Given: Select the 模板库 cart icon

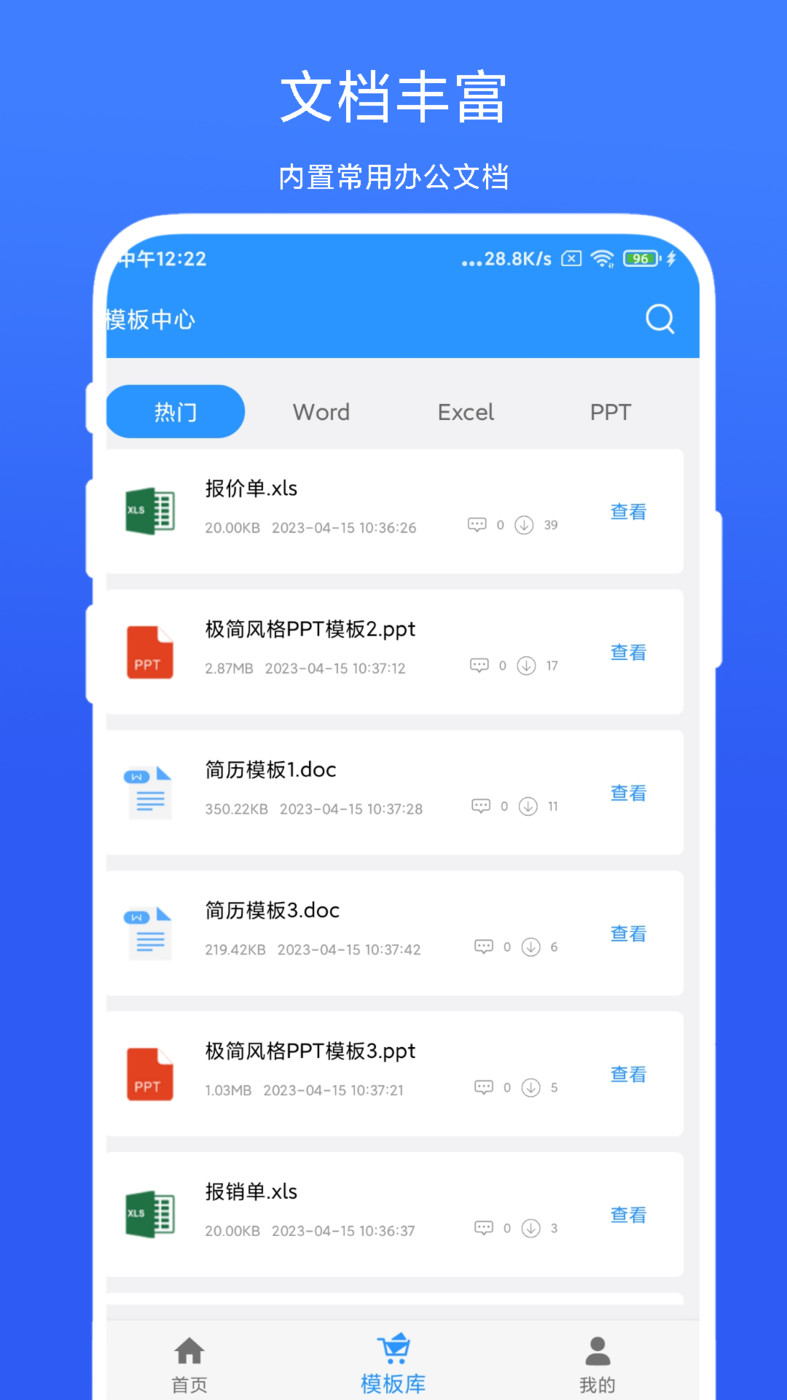Looking at the screenshot, I should [393, 1348].
